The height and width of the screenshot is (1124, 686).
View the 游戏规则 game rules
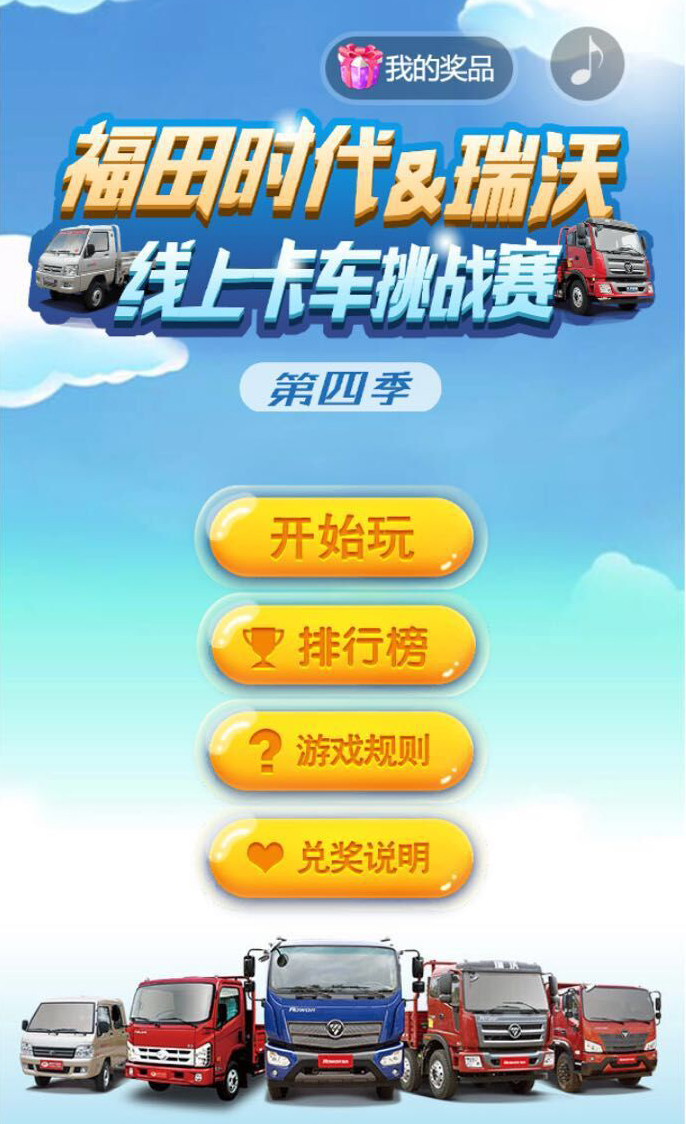(340, 752)
